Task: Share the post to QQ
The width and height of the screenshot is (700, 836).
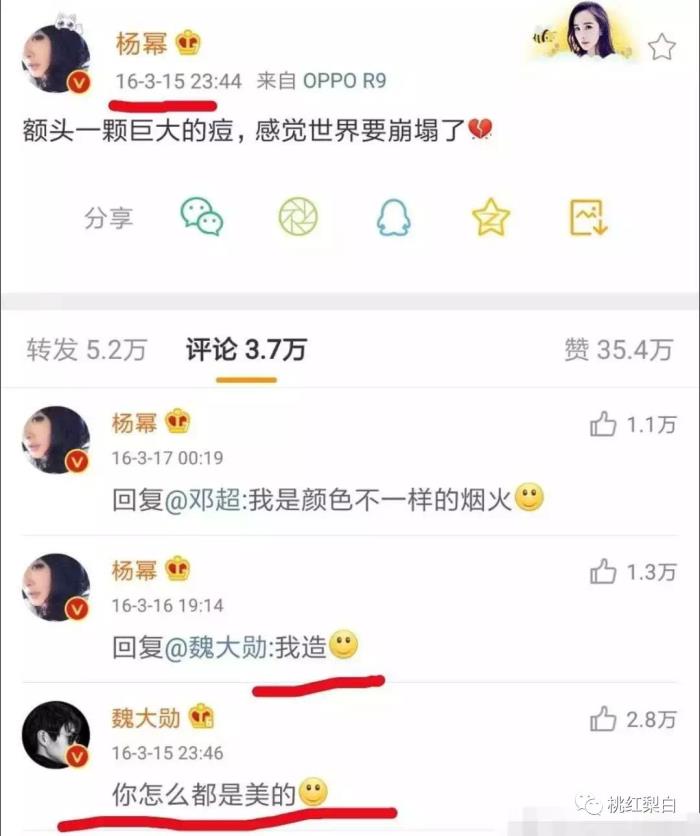Action: (395, 217)
